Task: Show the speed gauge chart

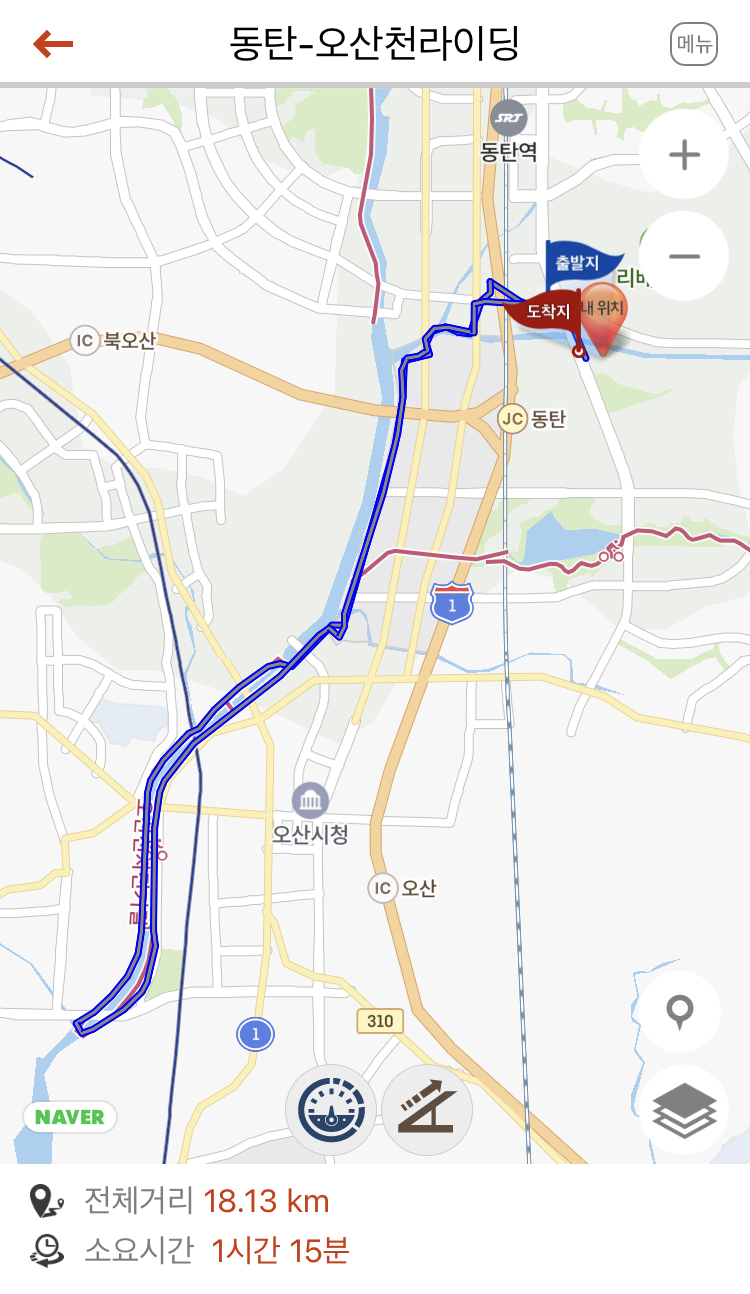Action: tap(331, 1110)
